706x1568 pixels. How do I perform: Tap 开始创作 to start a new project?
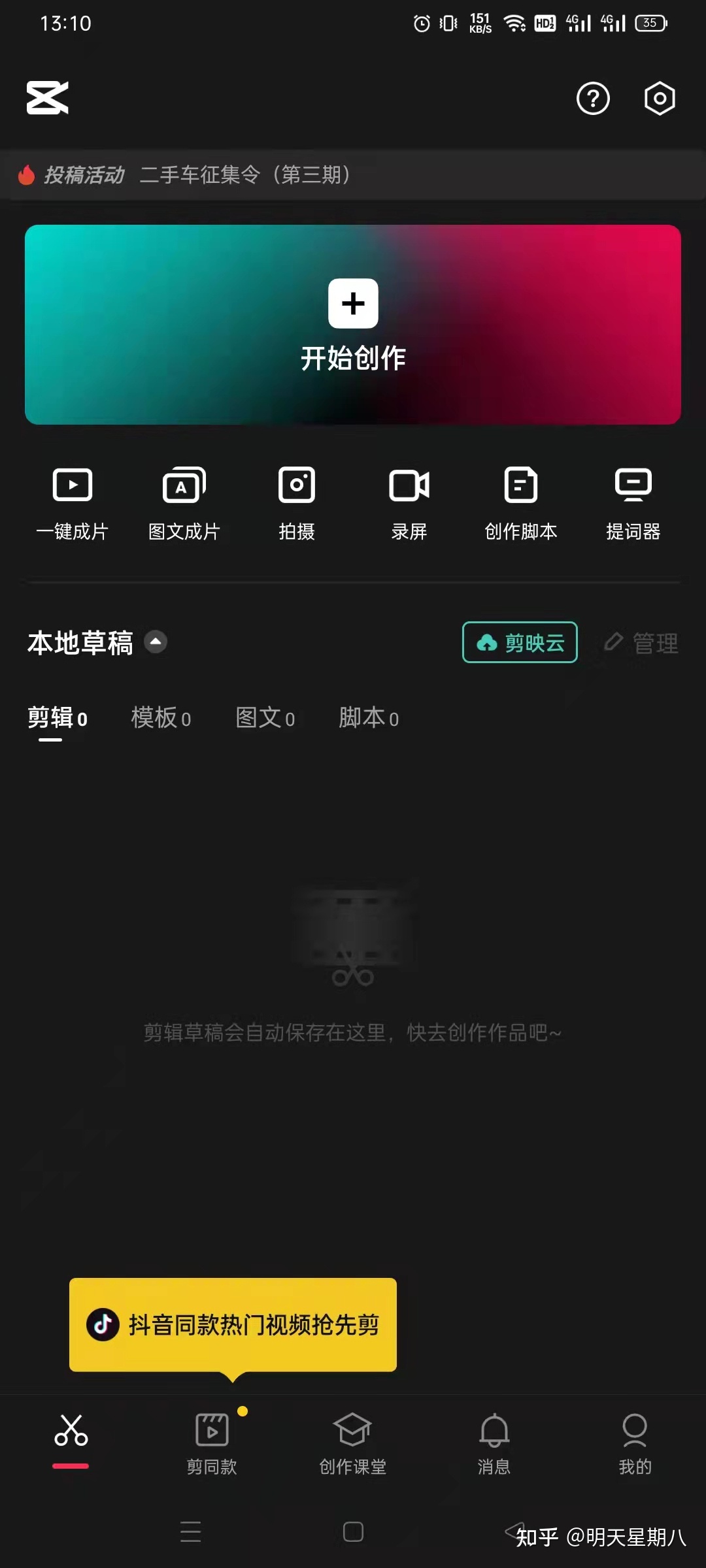coord(353,325)
